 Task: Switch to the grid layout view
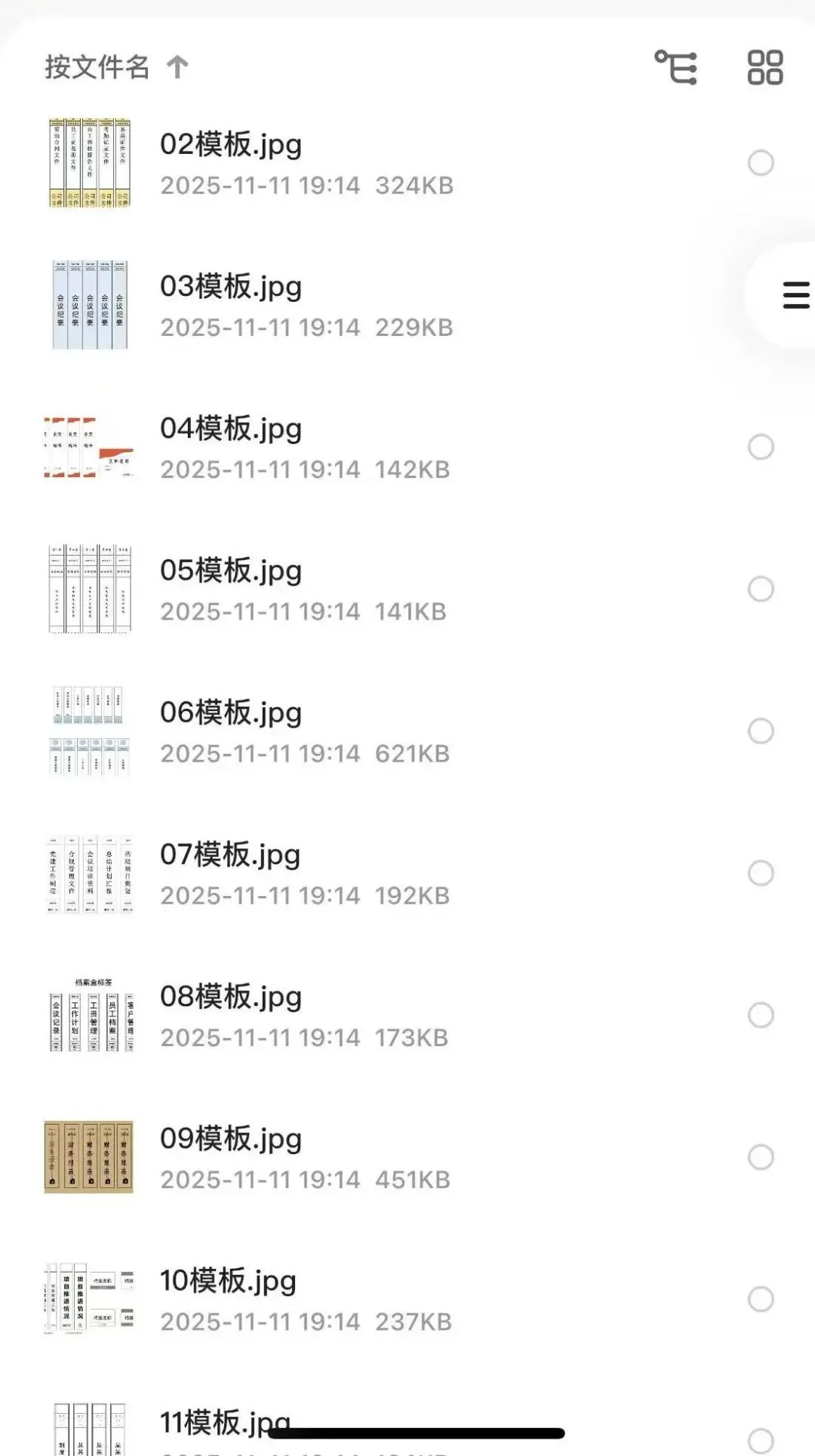click(764, 67)
